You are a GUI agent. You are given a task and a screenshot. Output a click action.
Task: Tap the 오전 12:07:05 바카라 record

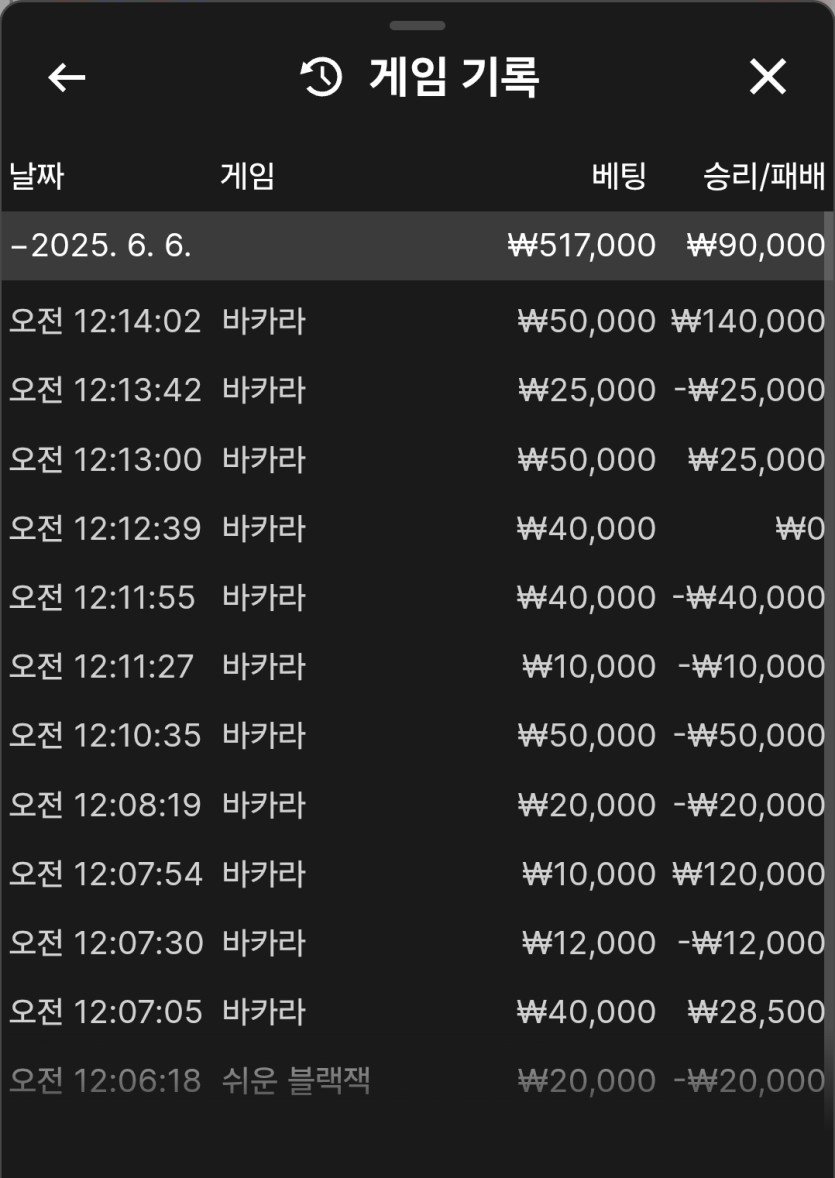click(x=417, y=1012)
